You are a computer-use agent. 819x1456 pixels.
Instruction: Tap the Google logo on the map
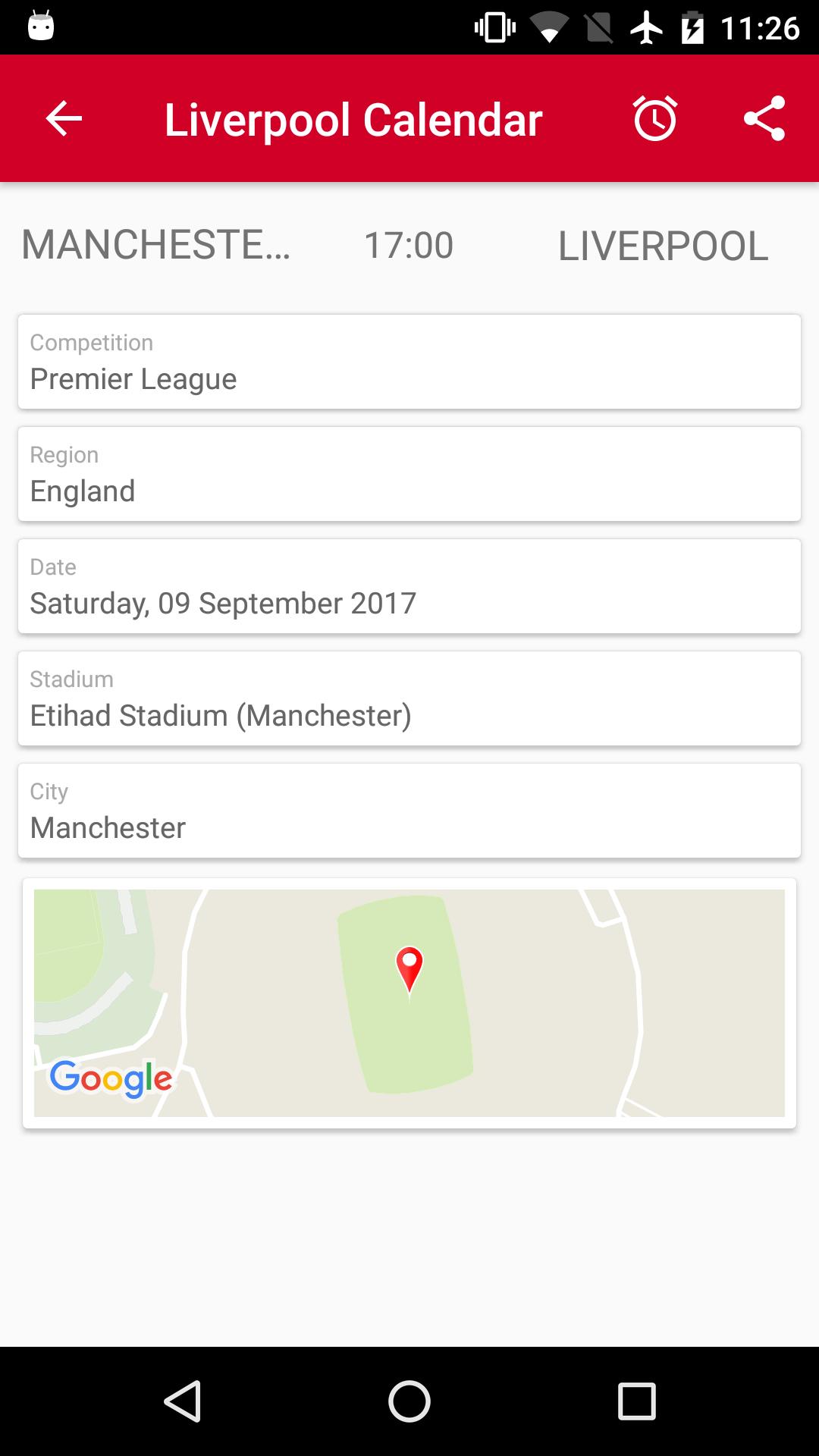[111, 1079]
